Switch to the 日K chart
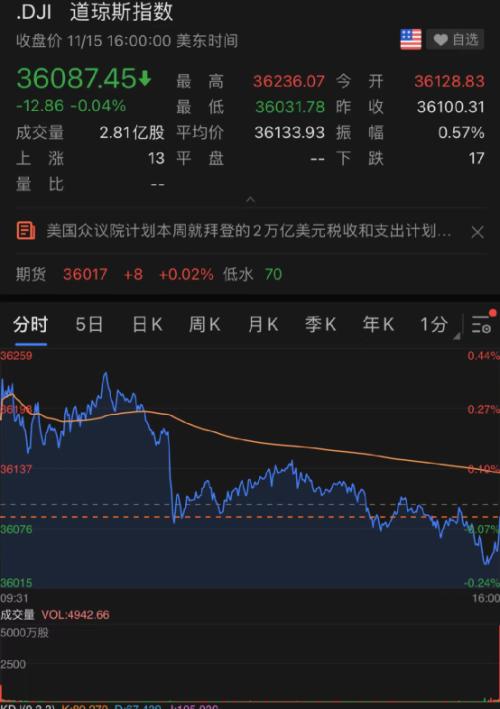This screenshot has height=709, width=500. click(147, 325)
